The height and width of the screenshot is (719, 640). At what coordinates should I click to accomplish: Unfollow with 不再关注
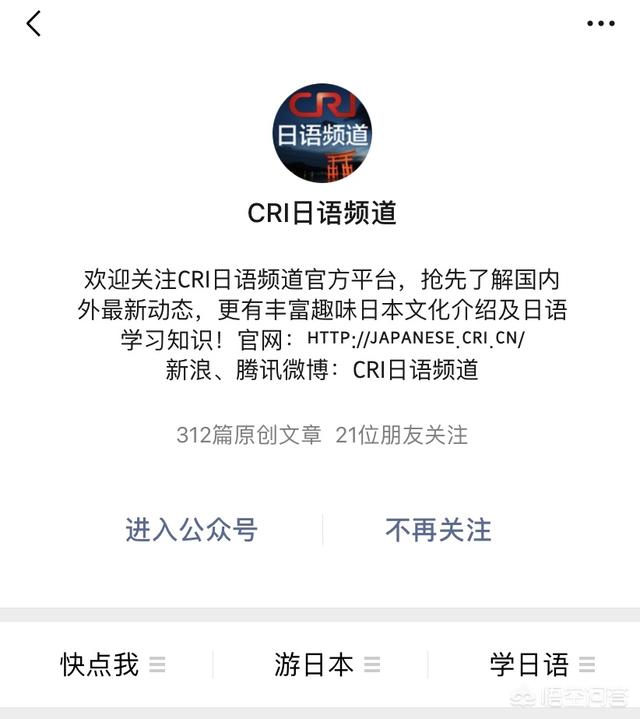pos(438,529)
